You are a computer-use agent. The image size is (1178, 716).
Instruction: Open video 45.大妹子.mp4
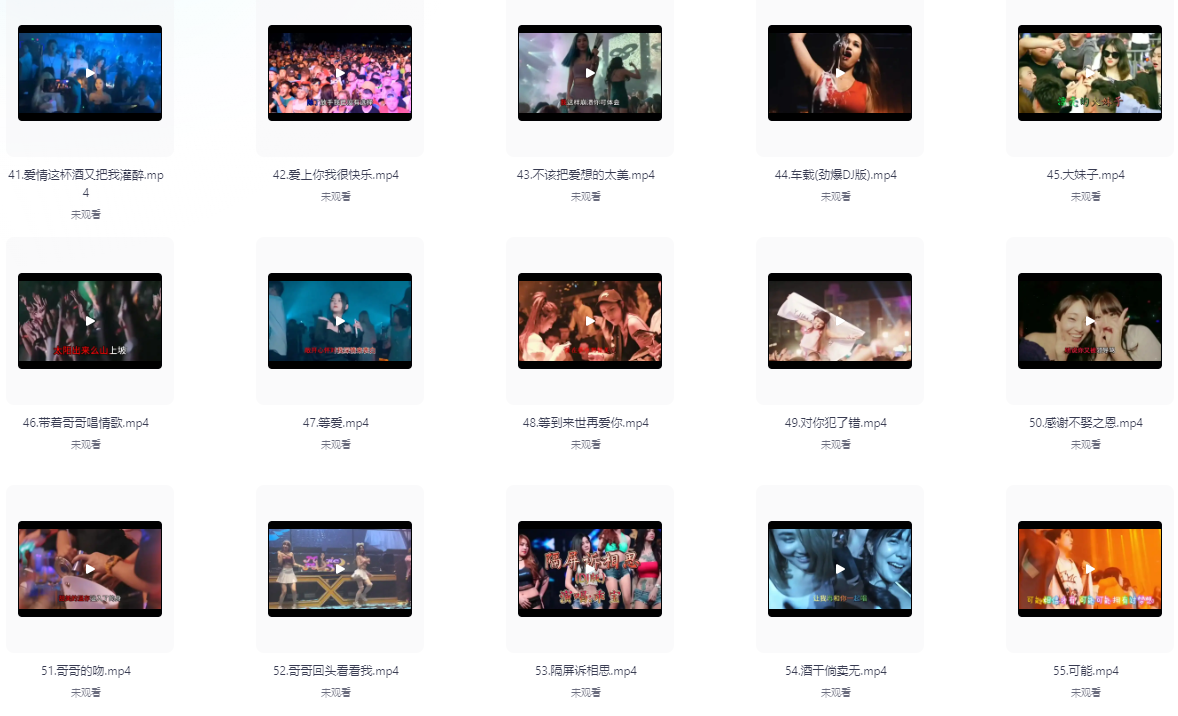point(1090,73)
